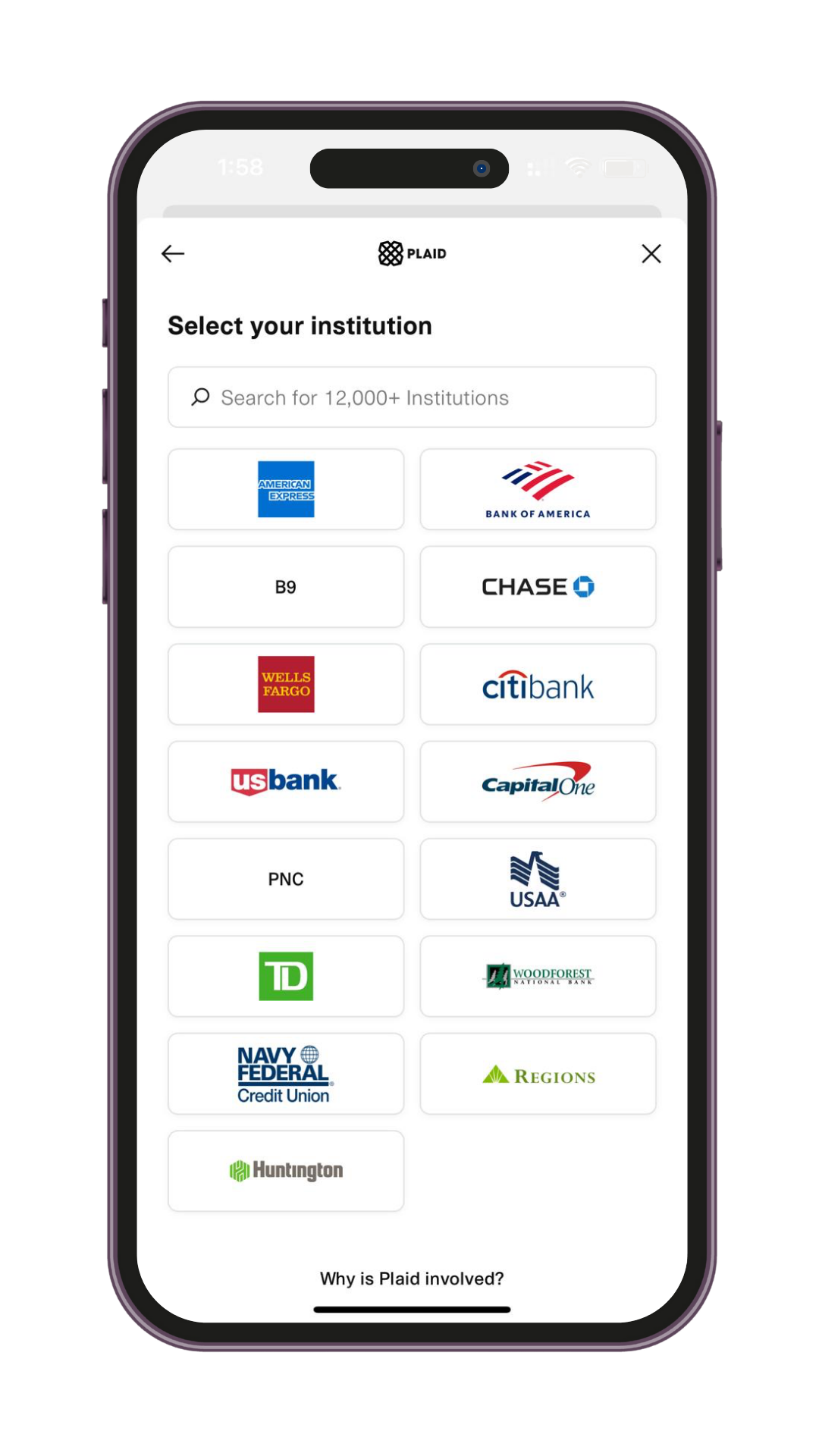Go back with the arrow icon
The height and width of the screenshot is (1456, 819).
click(x=173, y=254)
